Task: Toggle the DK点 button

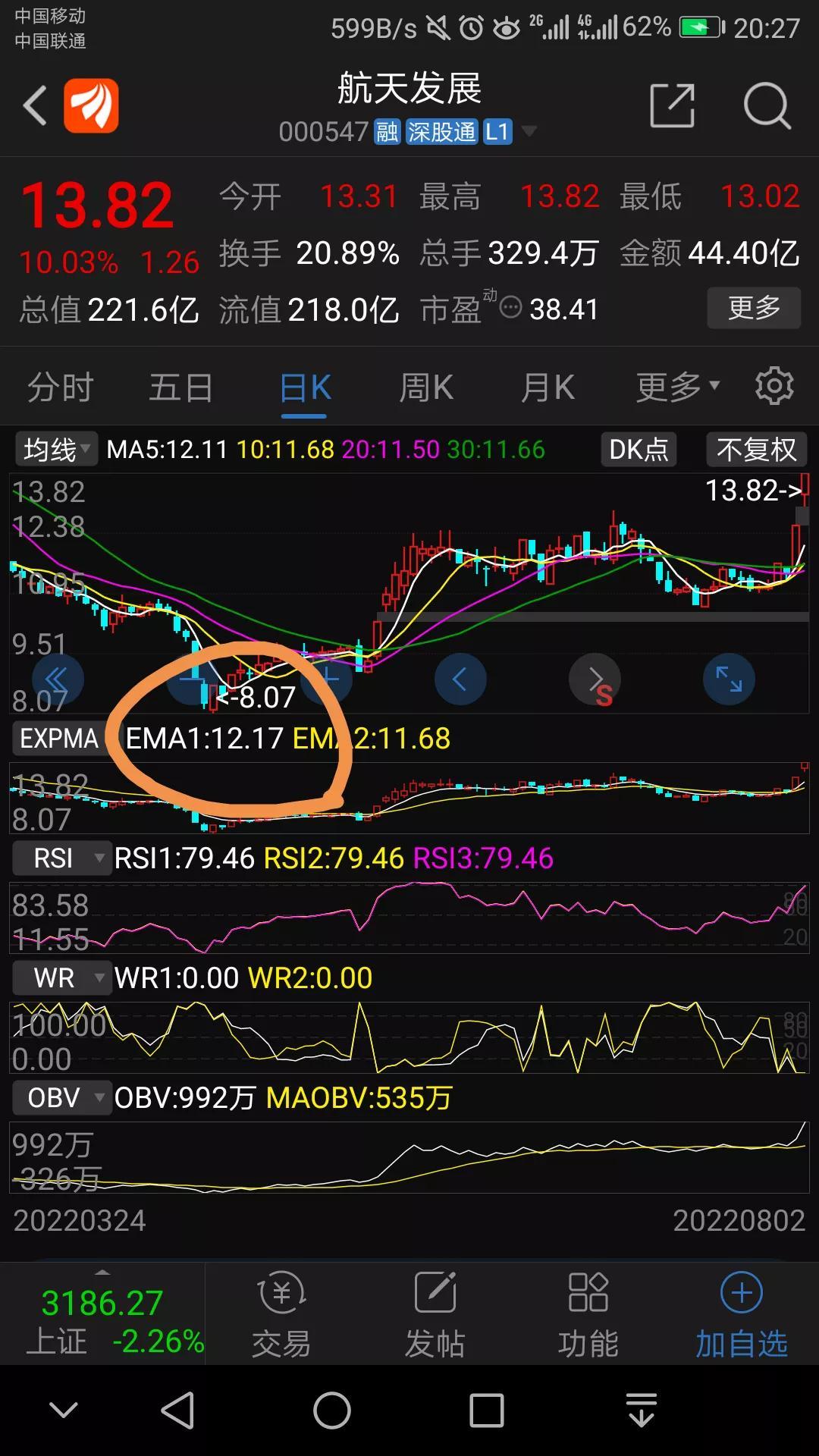Action: [639, 450]
